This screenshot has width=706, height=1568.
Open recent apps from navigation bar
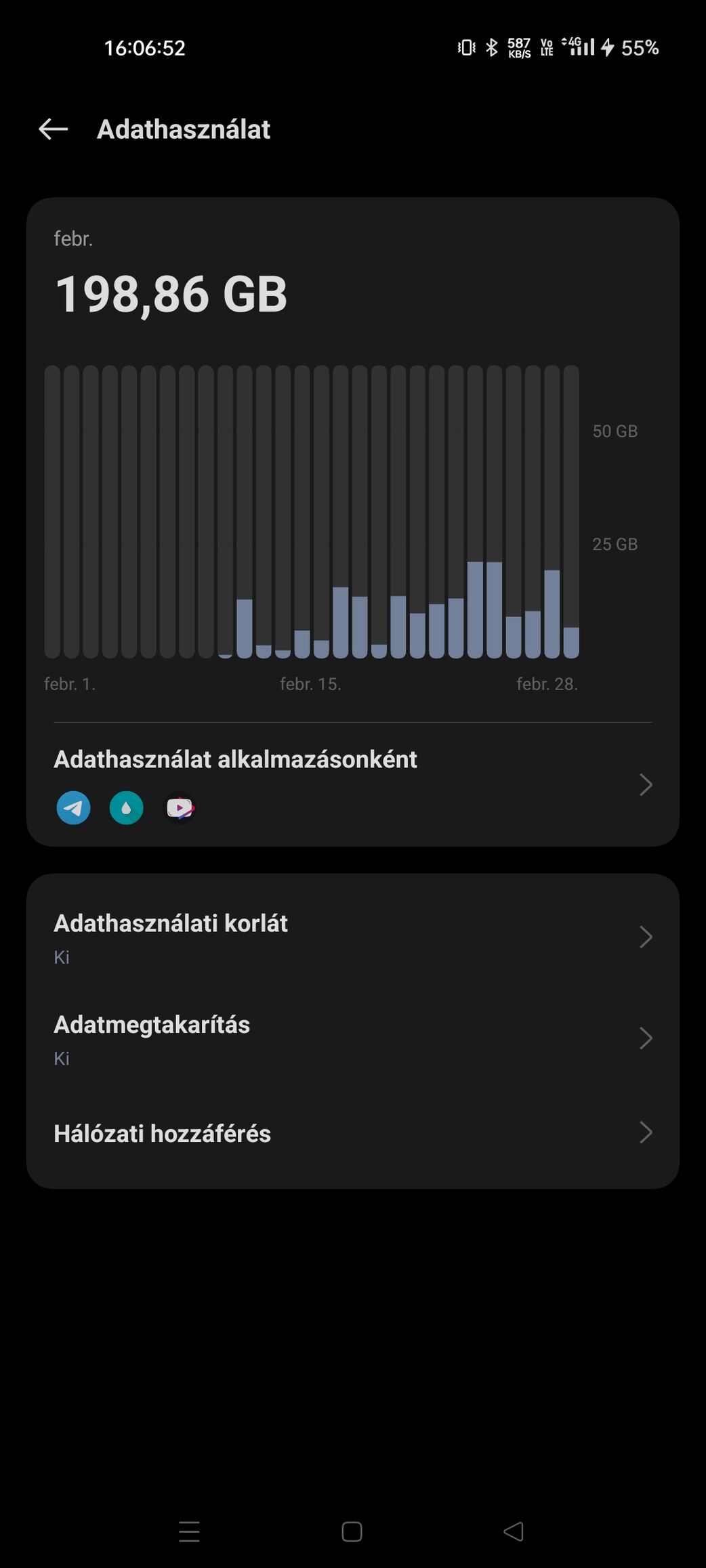pos(189,1531)
